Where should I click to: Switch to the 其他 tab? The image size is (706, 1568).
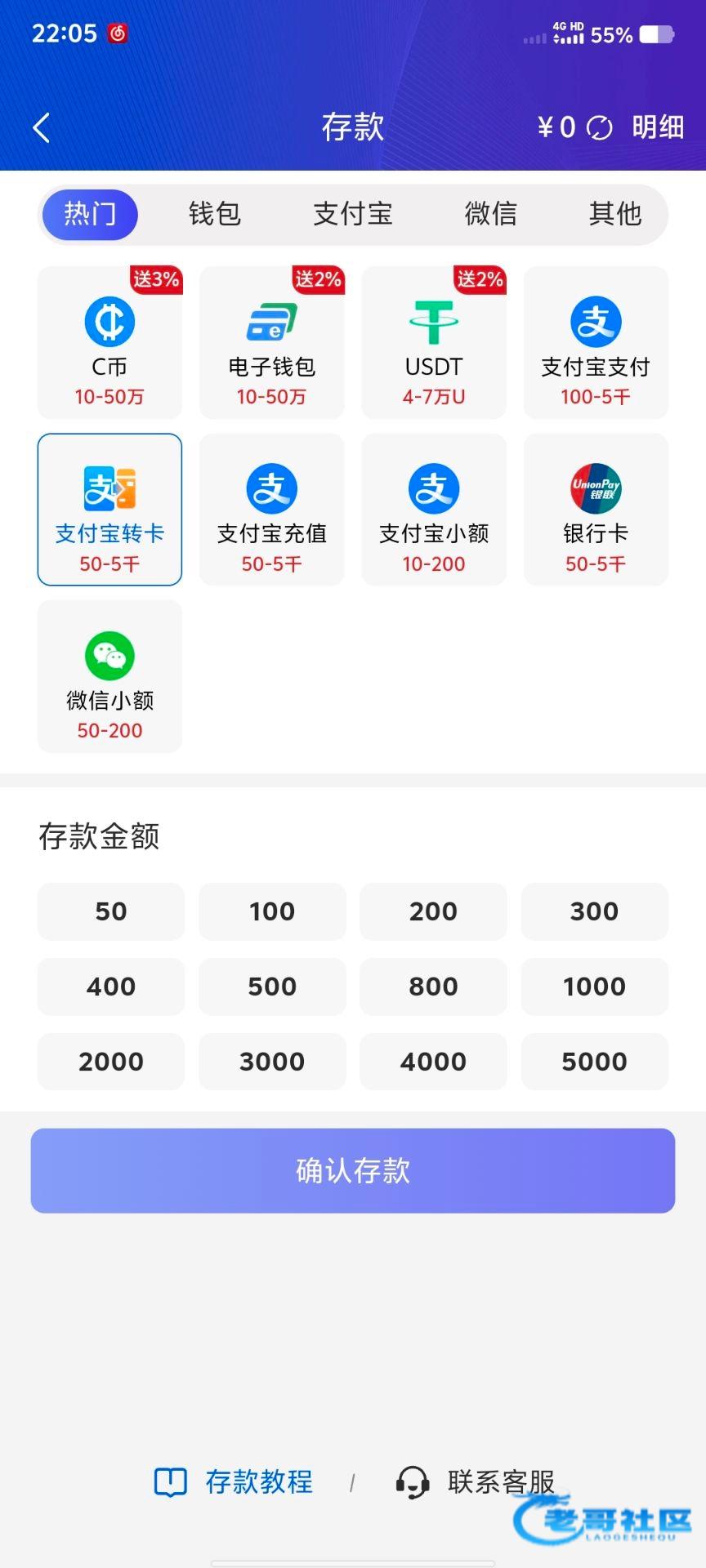tap(614, 214)
